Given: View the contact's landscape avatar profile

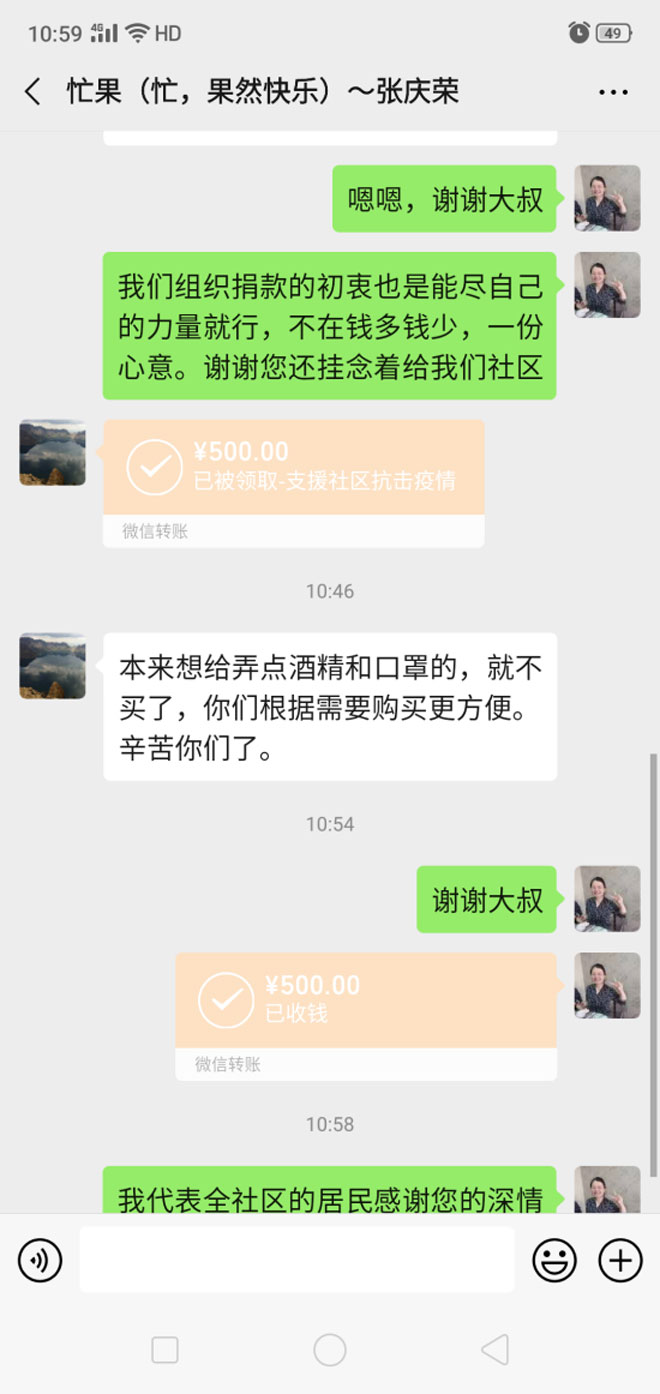Looking at the screenshot, I should pyautogui.click(x=52, y=452).
